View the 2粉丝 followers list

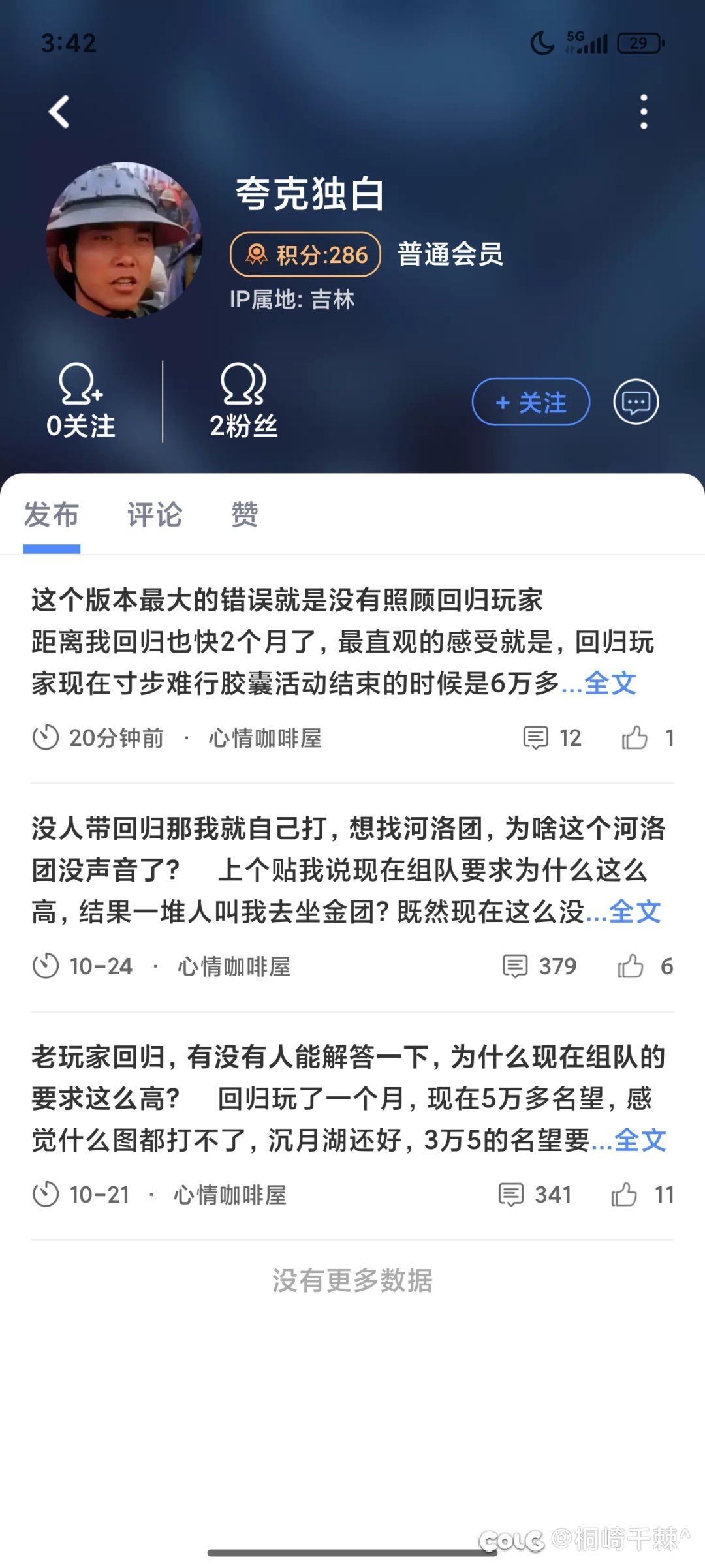(x=243, y=401)
